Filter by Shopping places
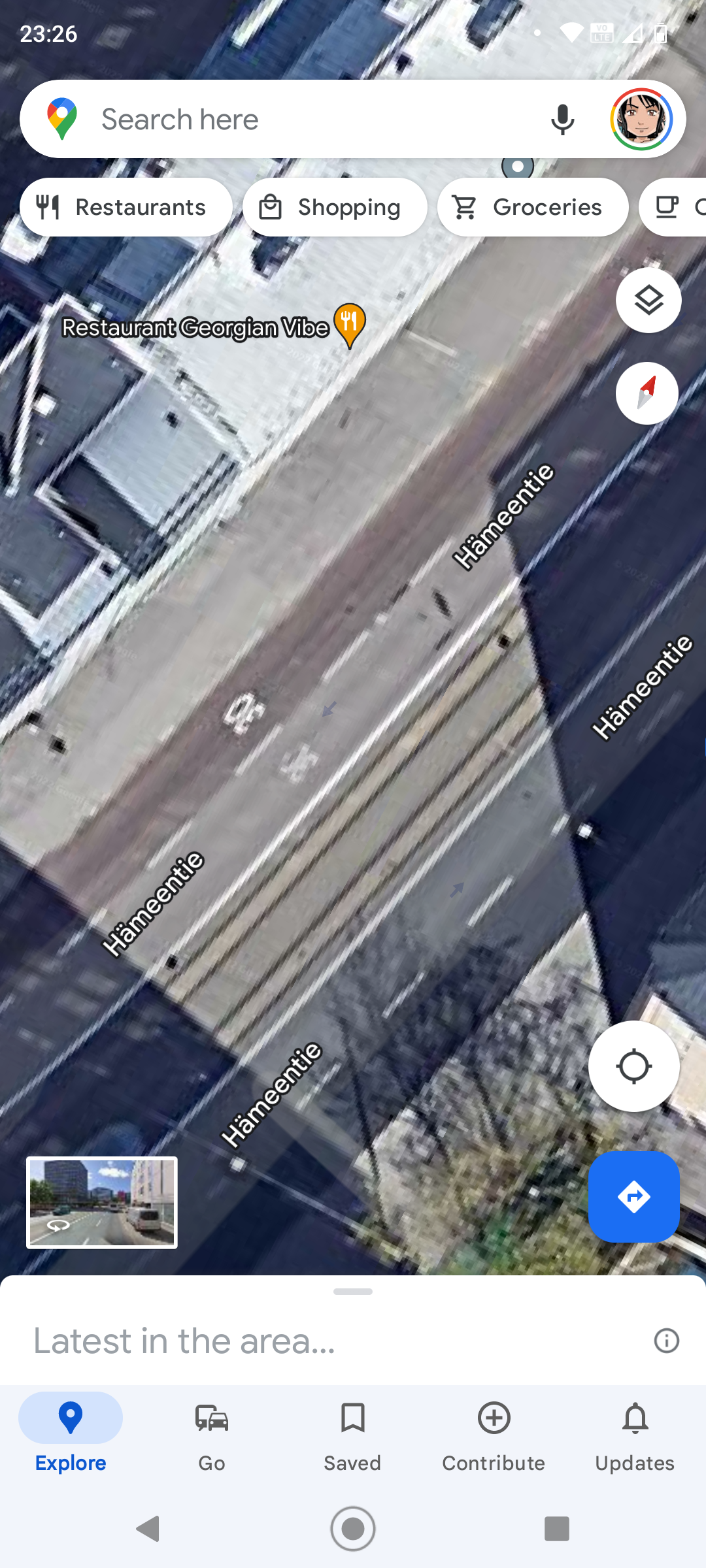The image size is (706, 1568). tap(335, 207)
